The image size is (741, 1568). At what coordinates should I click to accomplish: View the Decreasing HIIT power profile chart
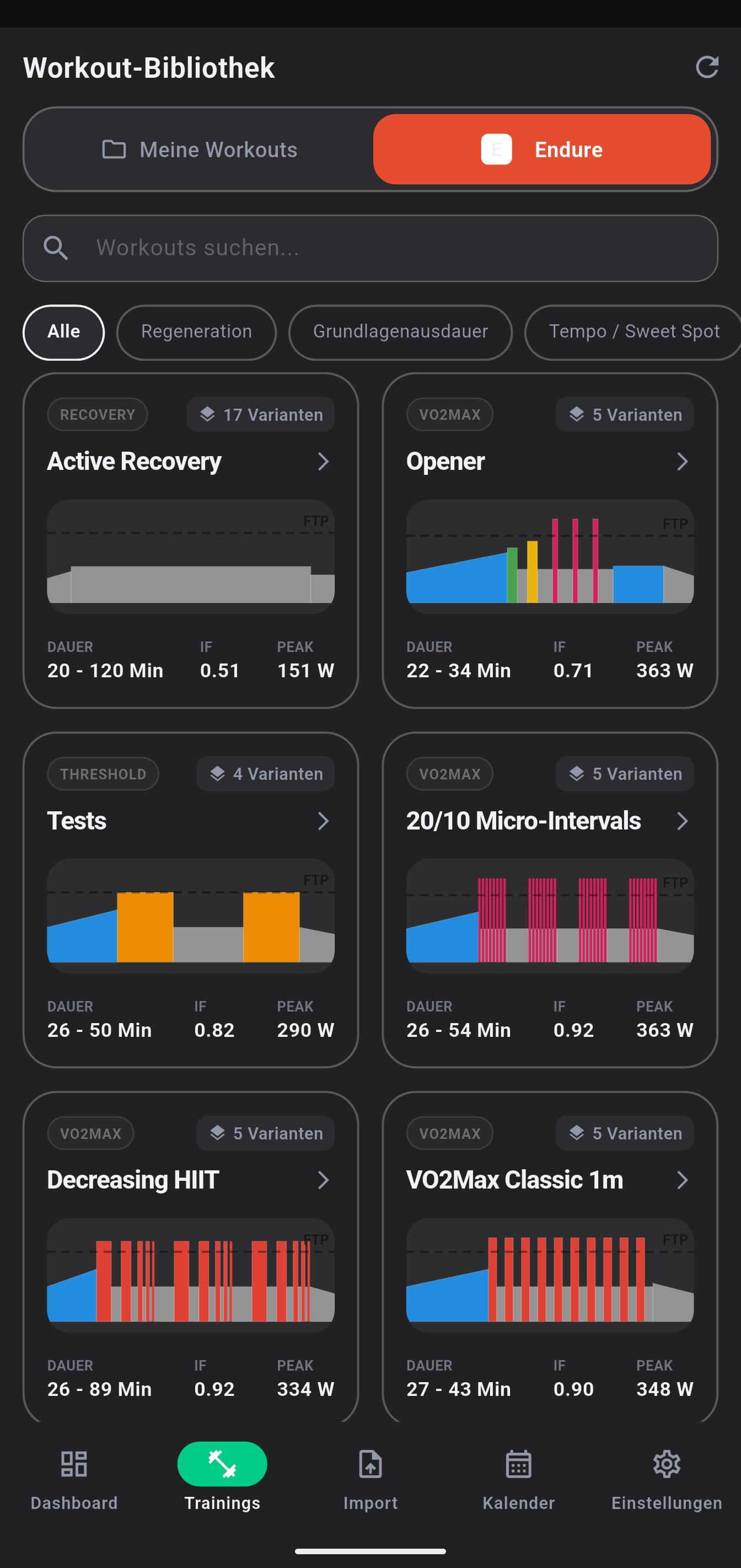(x=190, y=1272)
